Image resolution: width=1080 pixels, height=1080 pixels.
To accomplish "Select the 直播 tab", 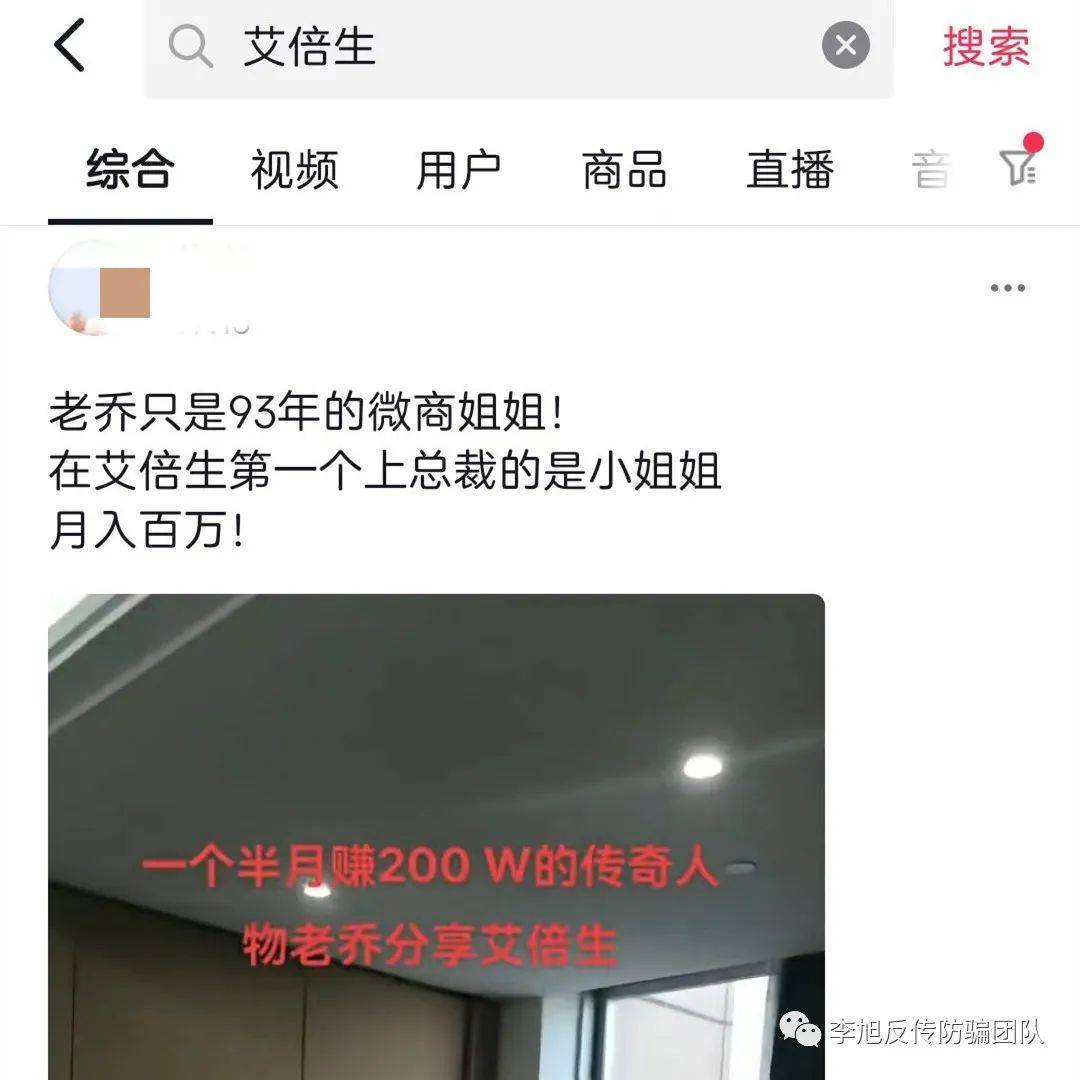I will 790,170.
